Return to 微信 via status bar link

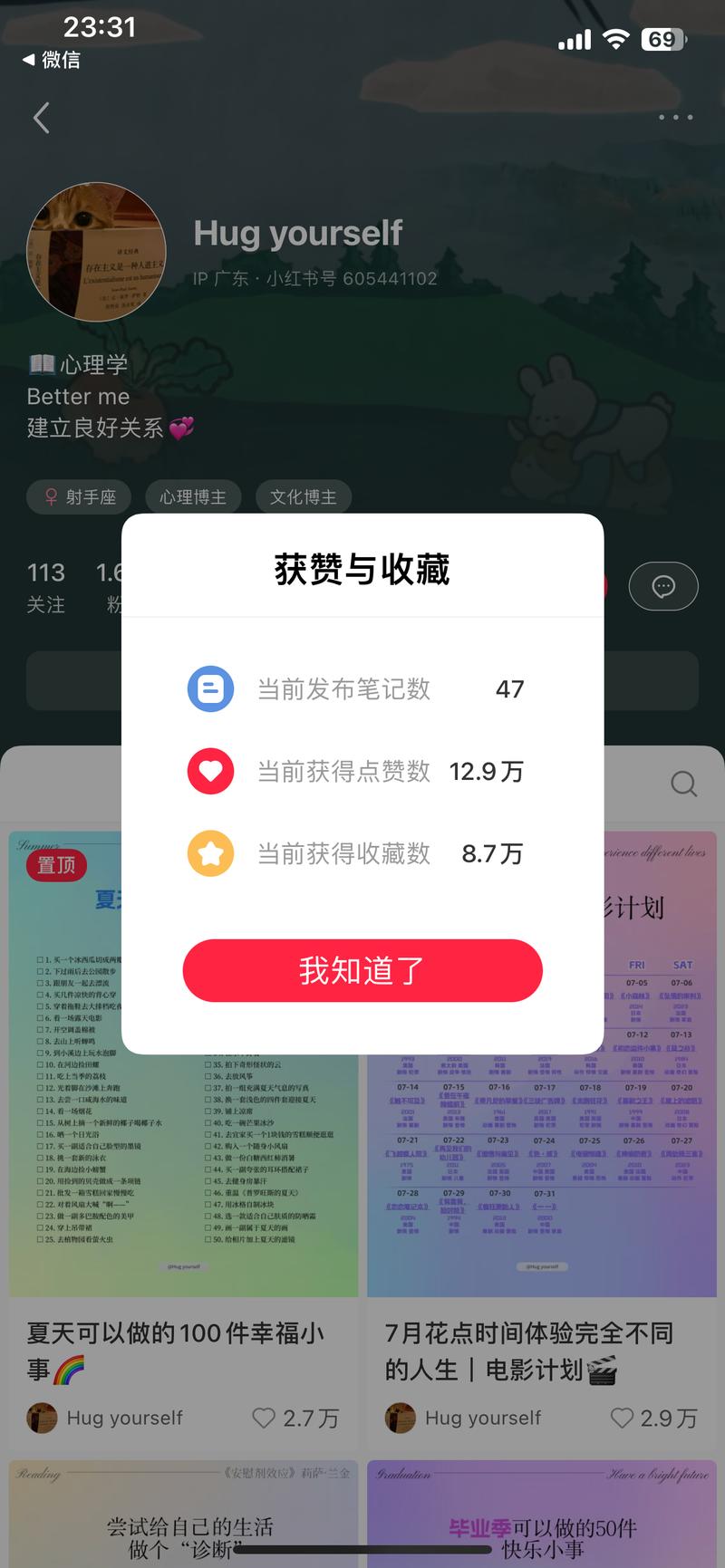pos(53,60)
